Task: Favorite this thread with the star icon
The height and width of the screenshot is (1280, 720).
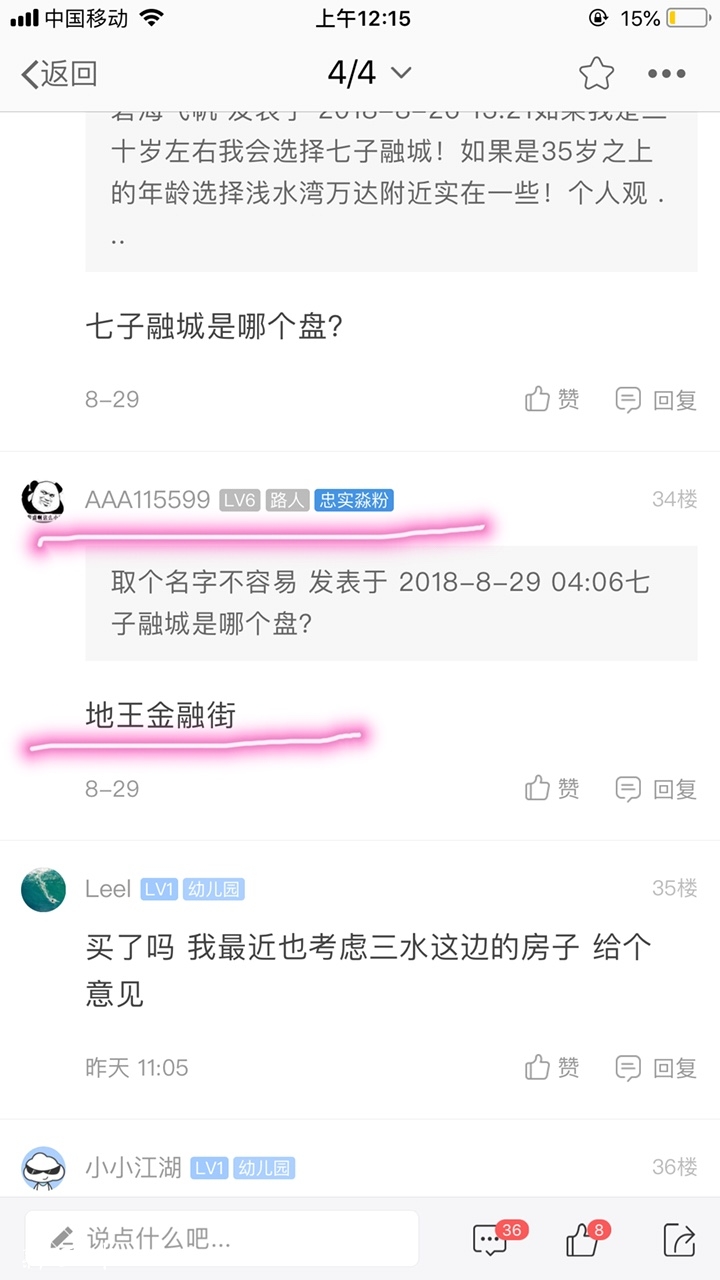Action: pos(596,73)
